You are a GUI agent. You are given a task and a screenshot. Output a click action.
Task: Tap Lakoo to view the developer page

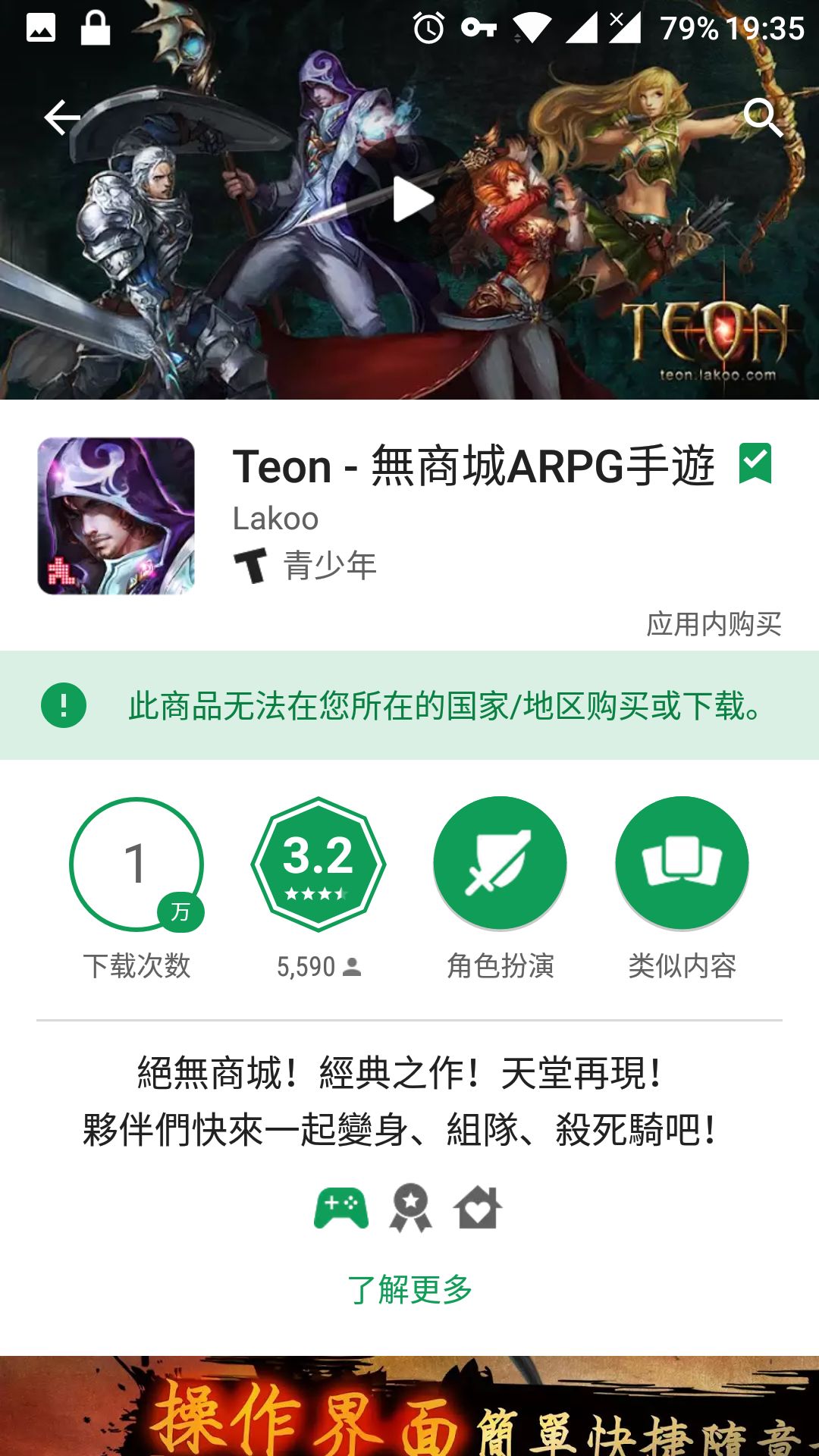tap(275, 518)
